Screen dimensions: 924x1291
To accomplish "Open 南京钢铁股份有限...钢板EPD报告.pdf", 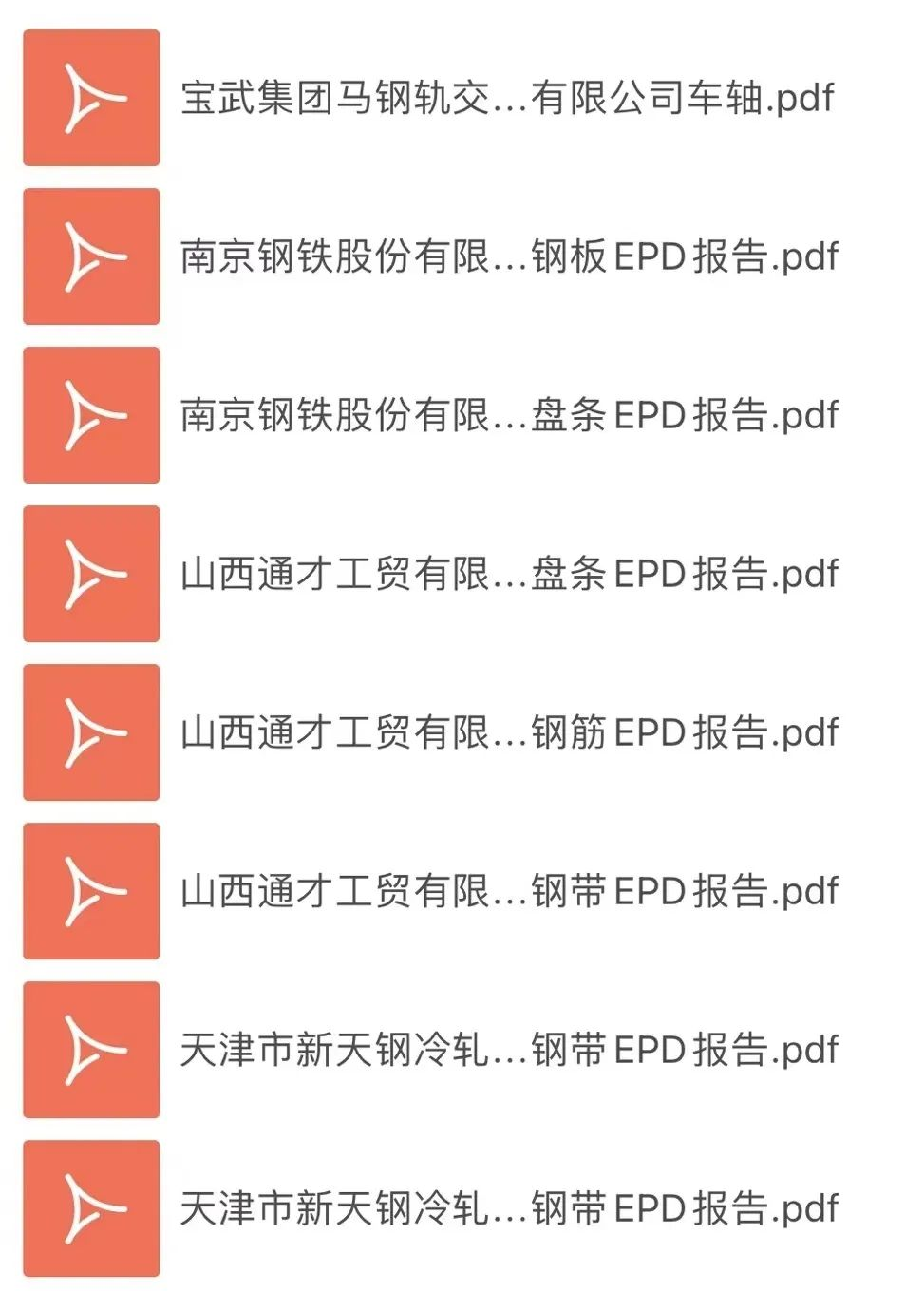I will 510,256.
